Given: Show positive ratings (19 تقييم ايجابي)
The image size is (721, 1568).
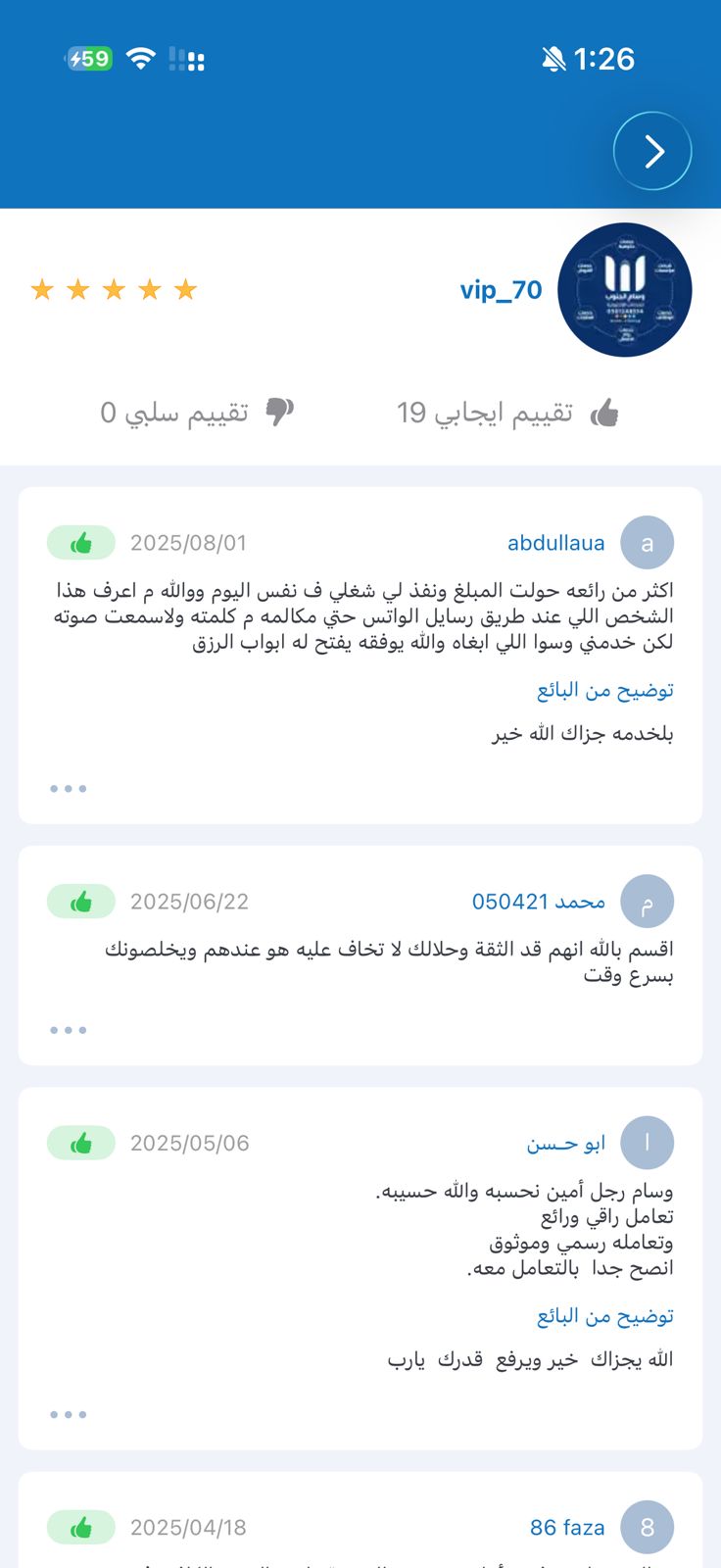Looking at the screenshot, I should pyautogui.click(x=507, y=413).
